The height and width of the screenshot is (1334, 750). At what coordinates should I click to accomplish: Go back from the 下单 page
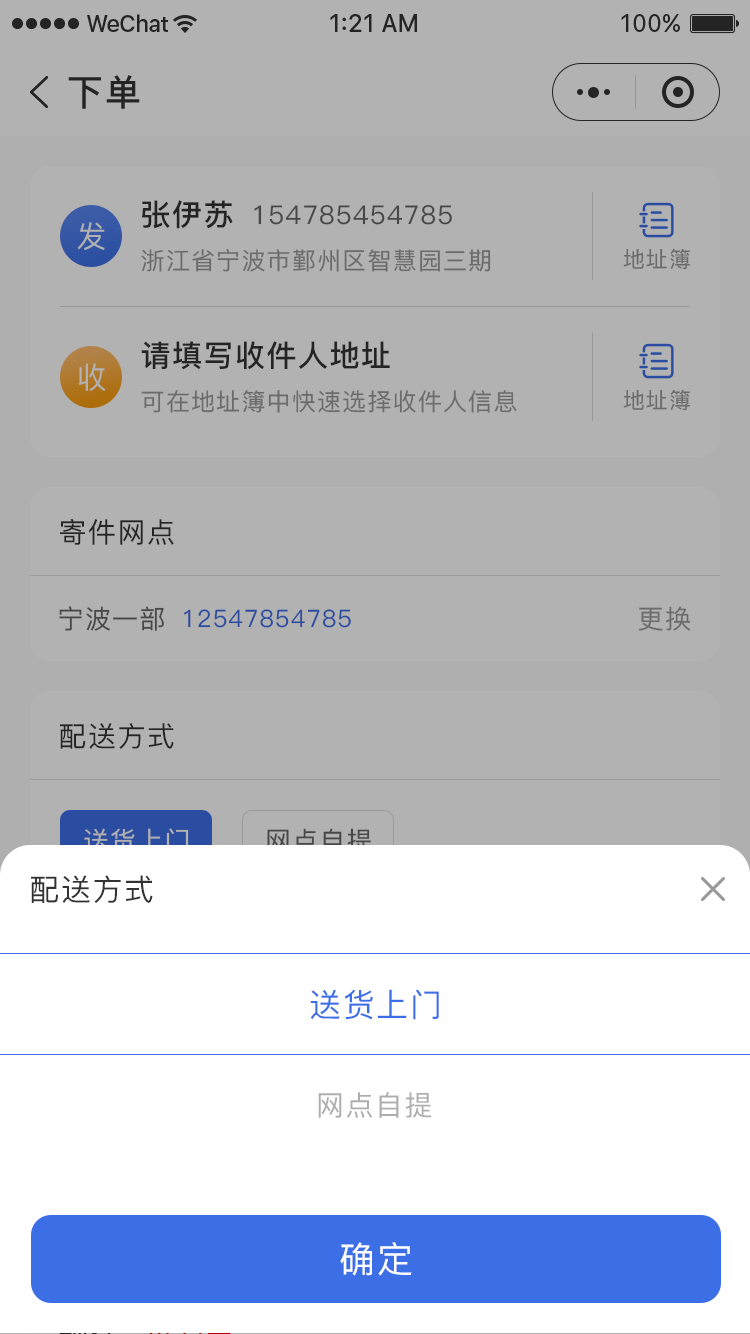coord(40,93)
